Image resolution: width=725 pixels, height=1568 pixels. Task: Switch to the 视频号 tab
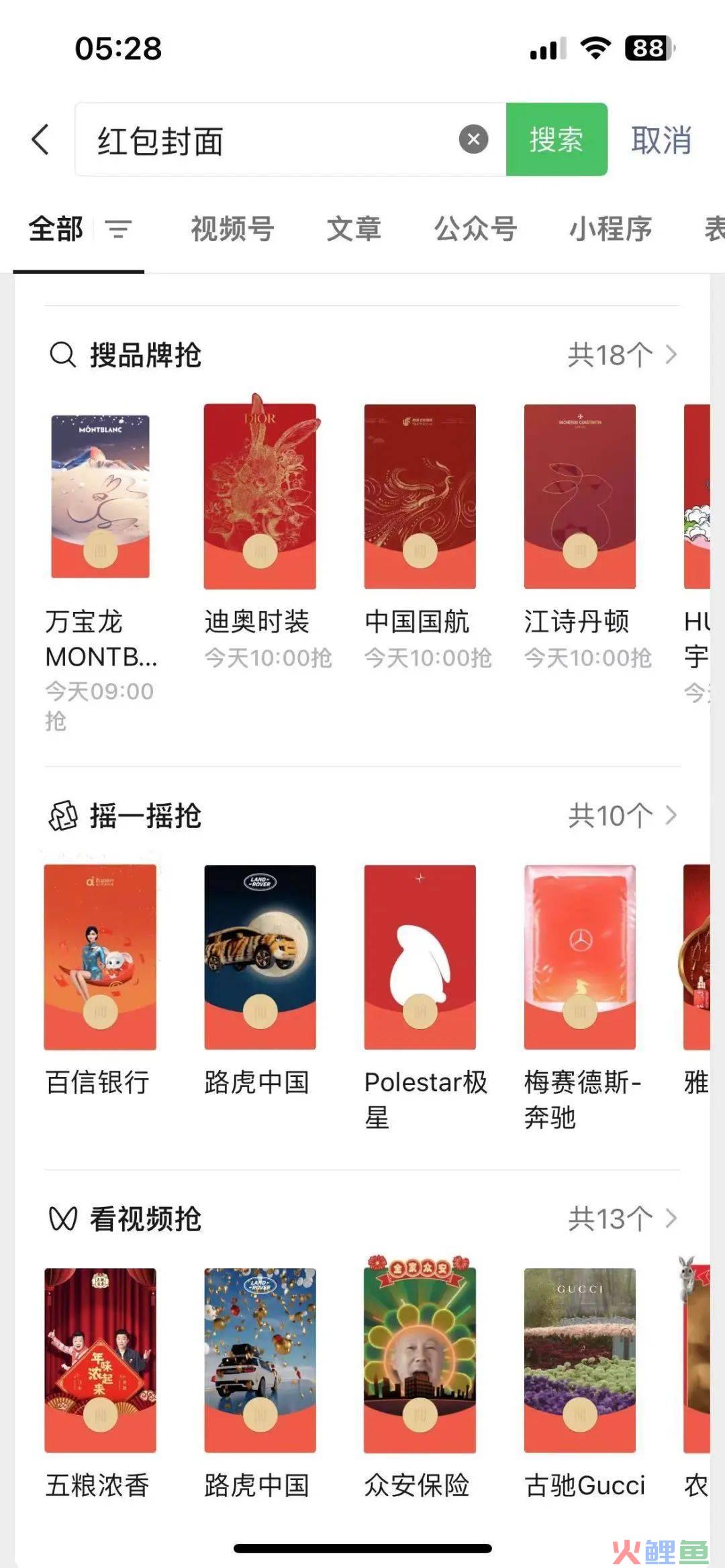point(232,229)
